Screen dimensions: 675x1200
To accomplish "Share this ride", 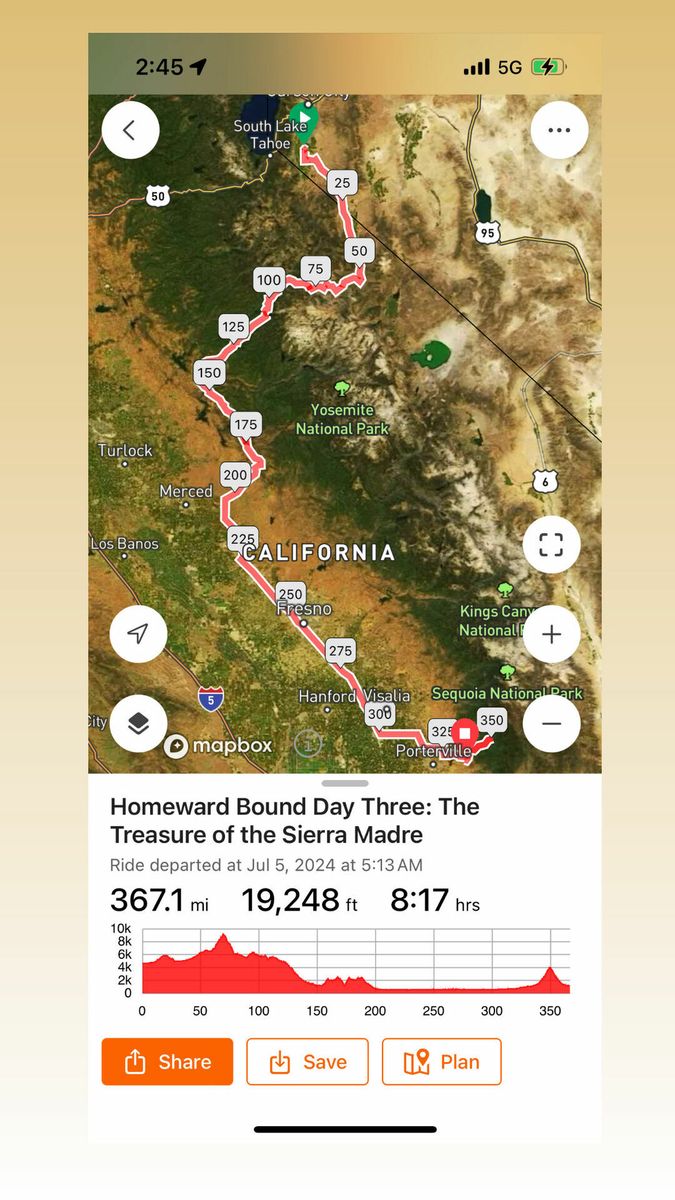I will pyautogui.click(x=167, y=1062).
